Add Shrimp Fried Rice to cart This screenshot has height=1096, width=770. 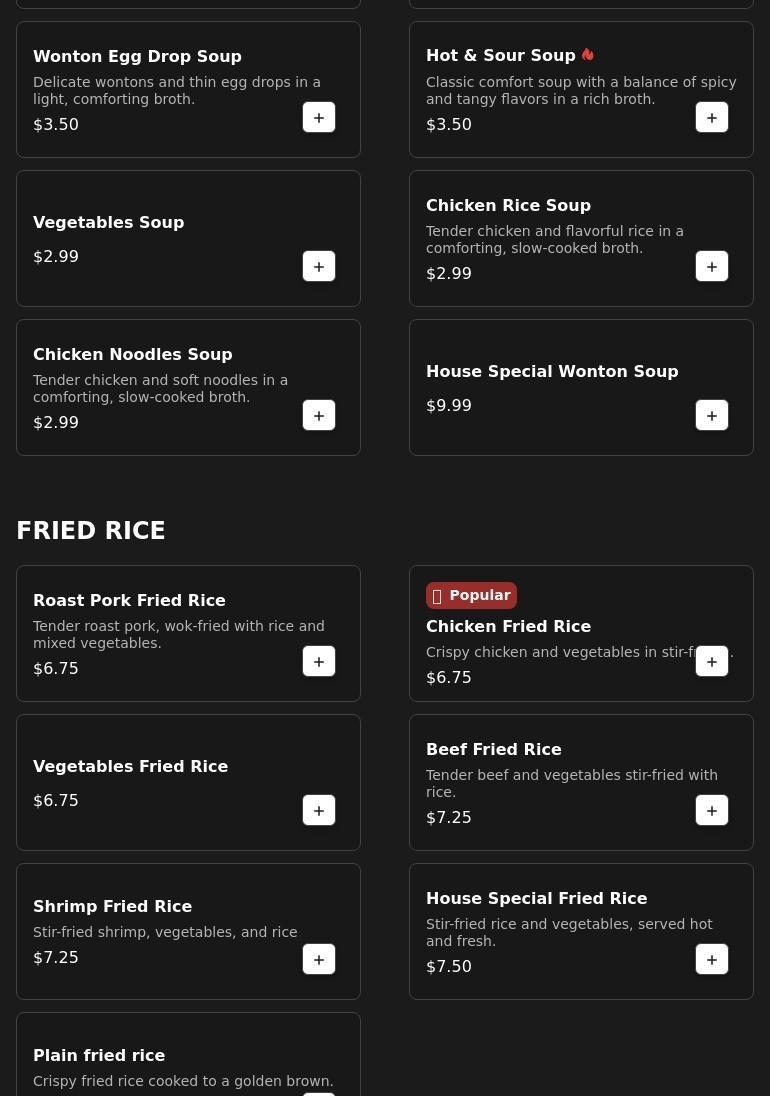pos(319,960)
